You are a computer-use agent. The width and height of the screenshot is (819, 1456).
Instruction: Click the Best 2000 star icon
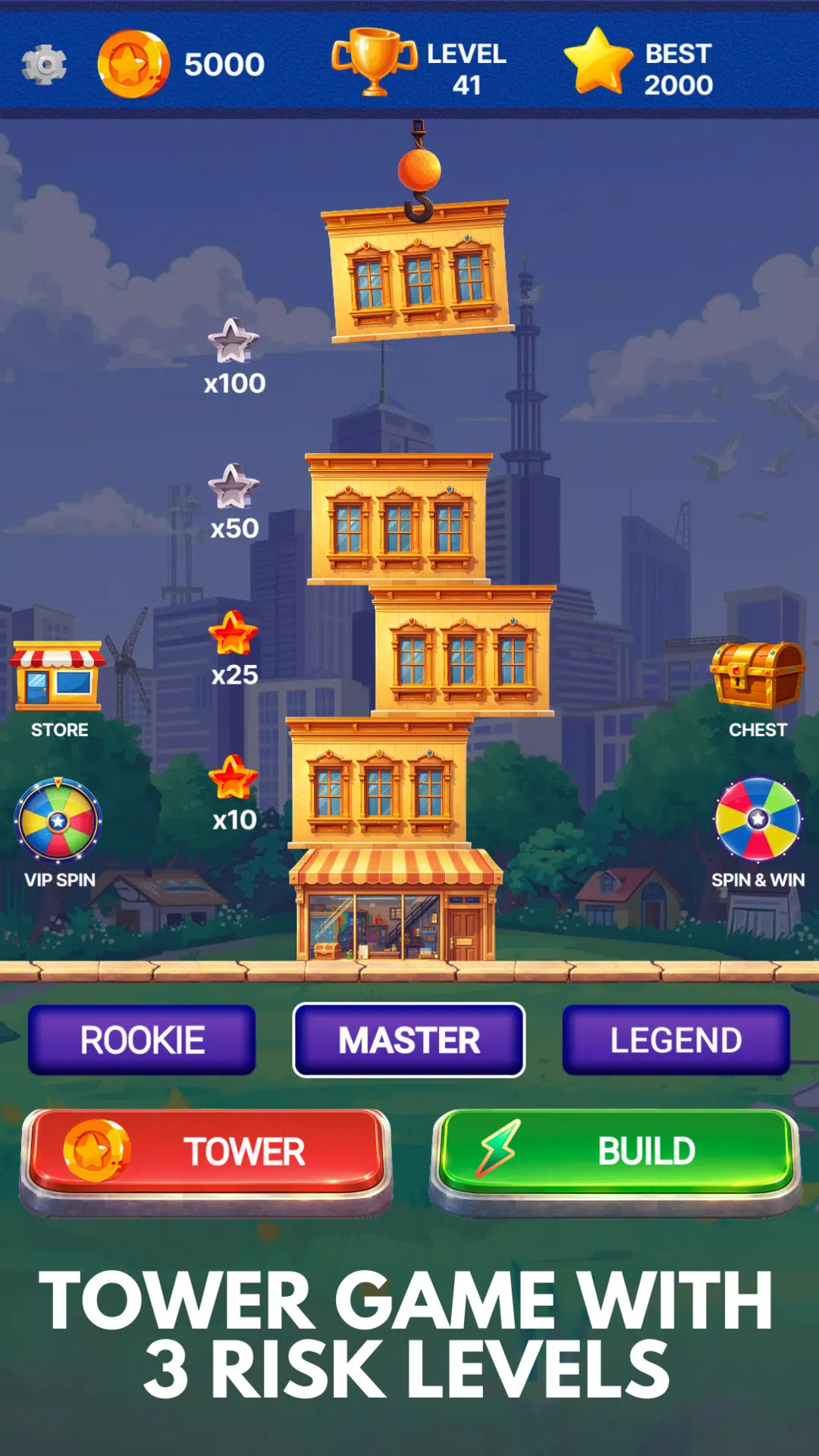pyautogui.click(x=599, y=62)
